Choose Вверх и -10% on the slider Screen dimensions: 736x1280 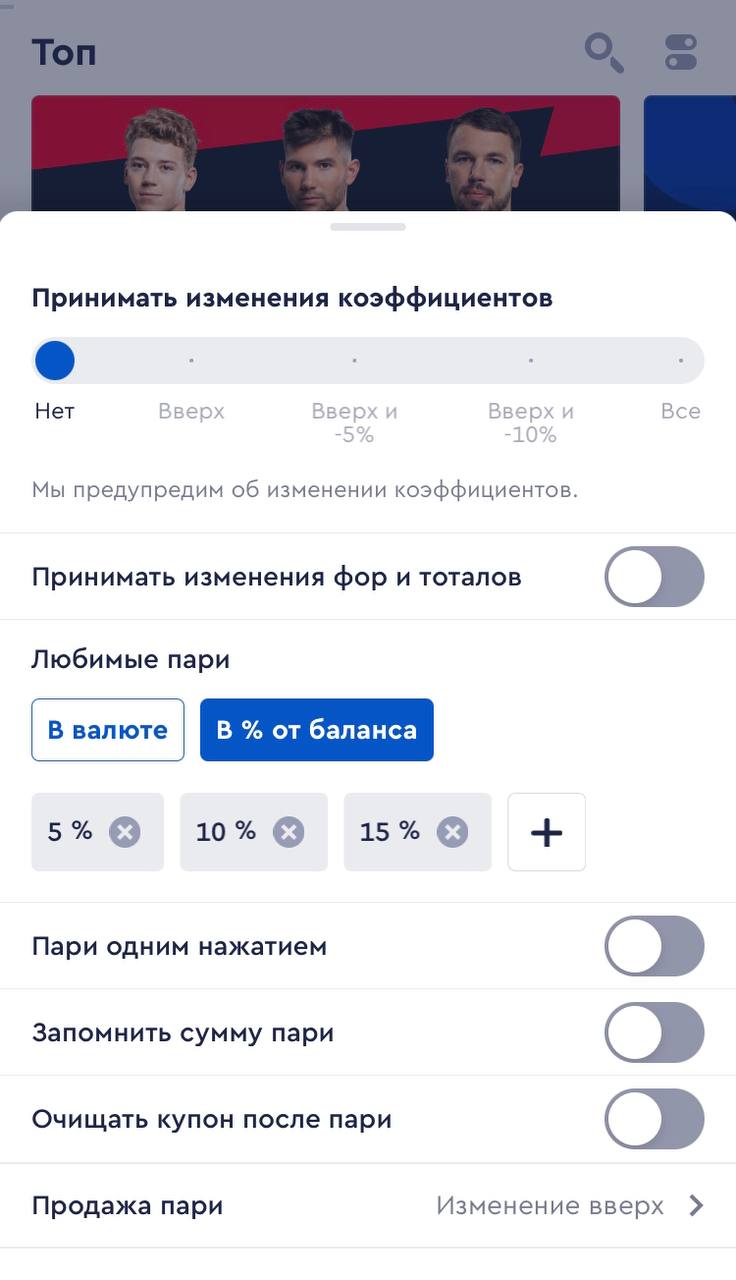pos(530,361)
